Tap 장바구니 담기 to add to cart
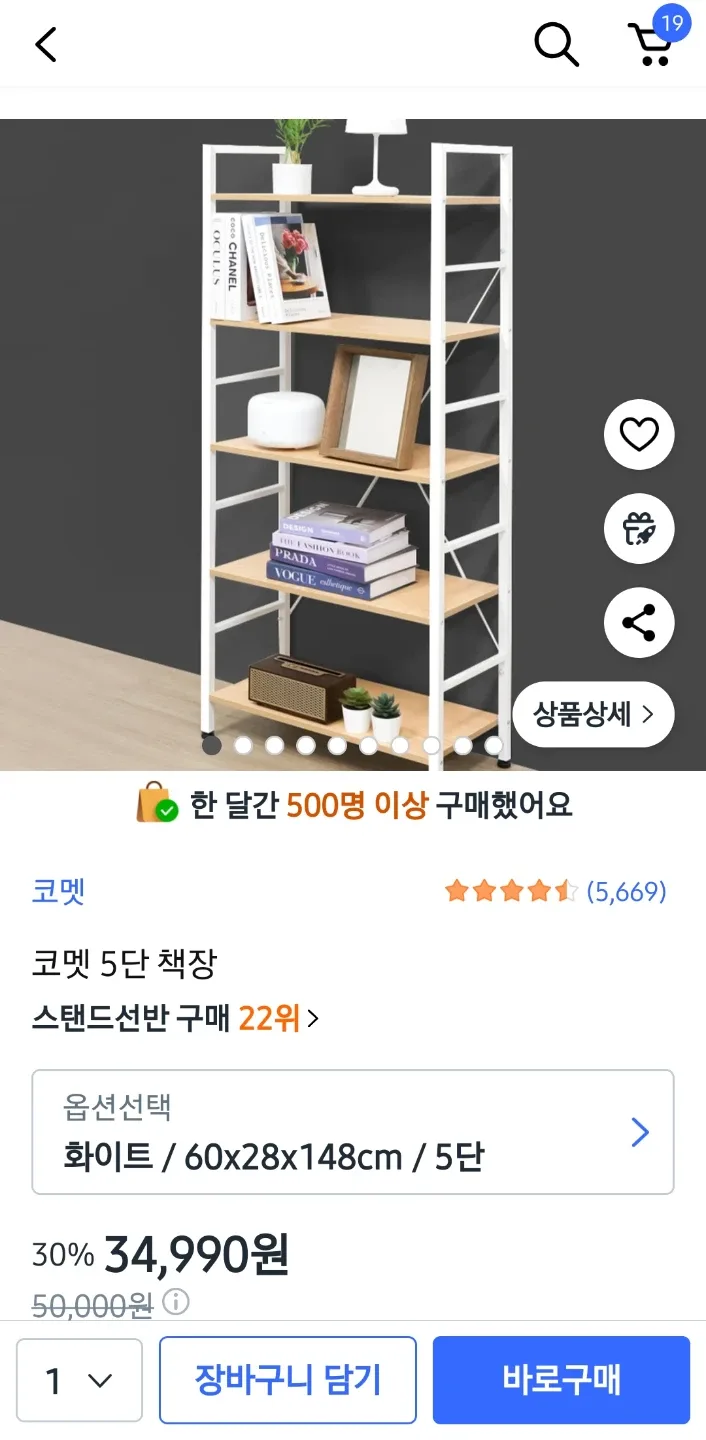The width and height of the screenshot is (706, 1440). 288,1381
